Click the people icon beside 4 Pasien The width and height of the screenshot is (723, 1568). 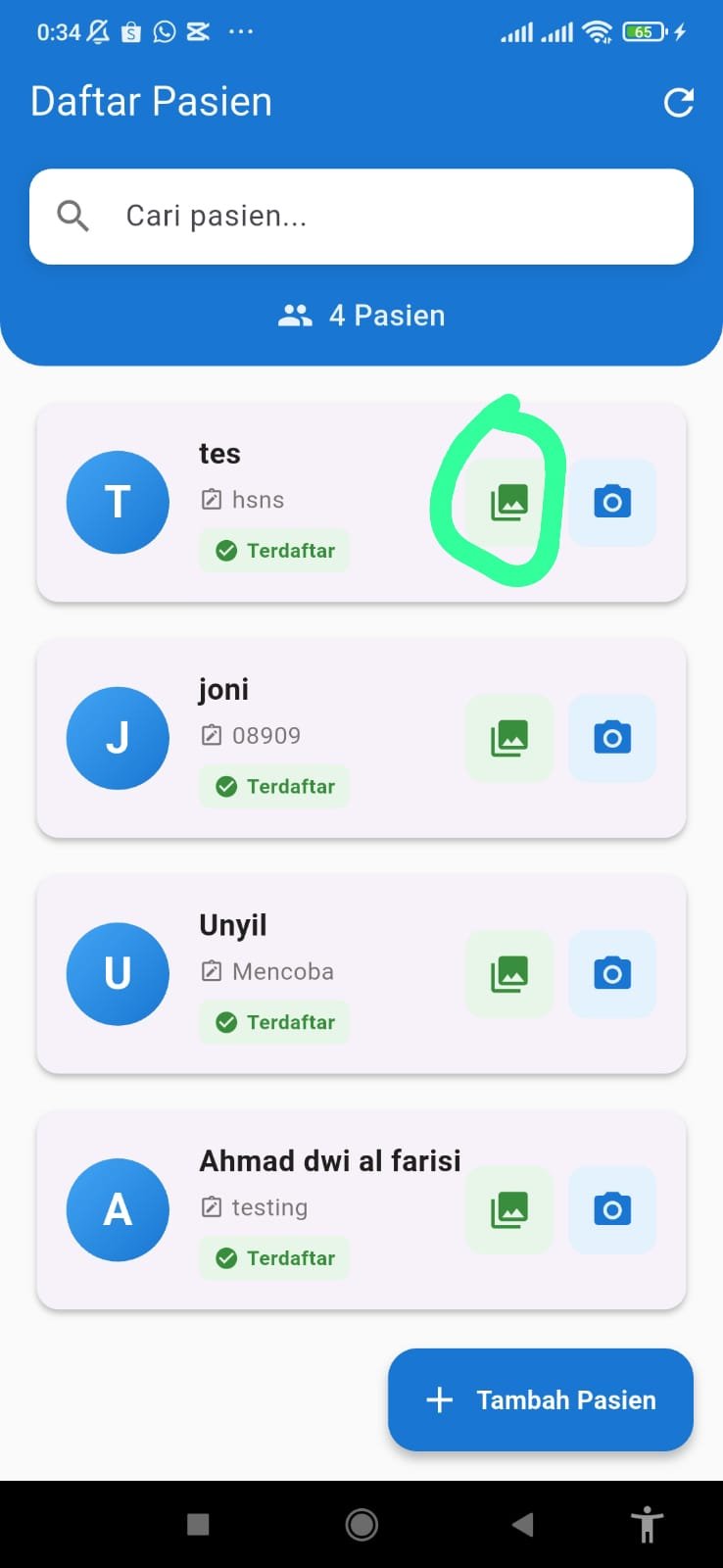(x=295, y=315)
